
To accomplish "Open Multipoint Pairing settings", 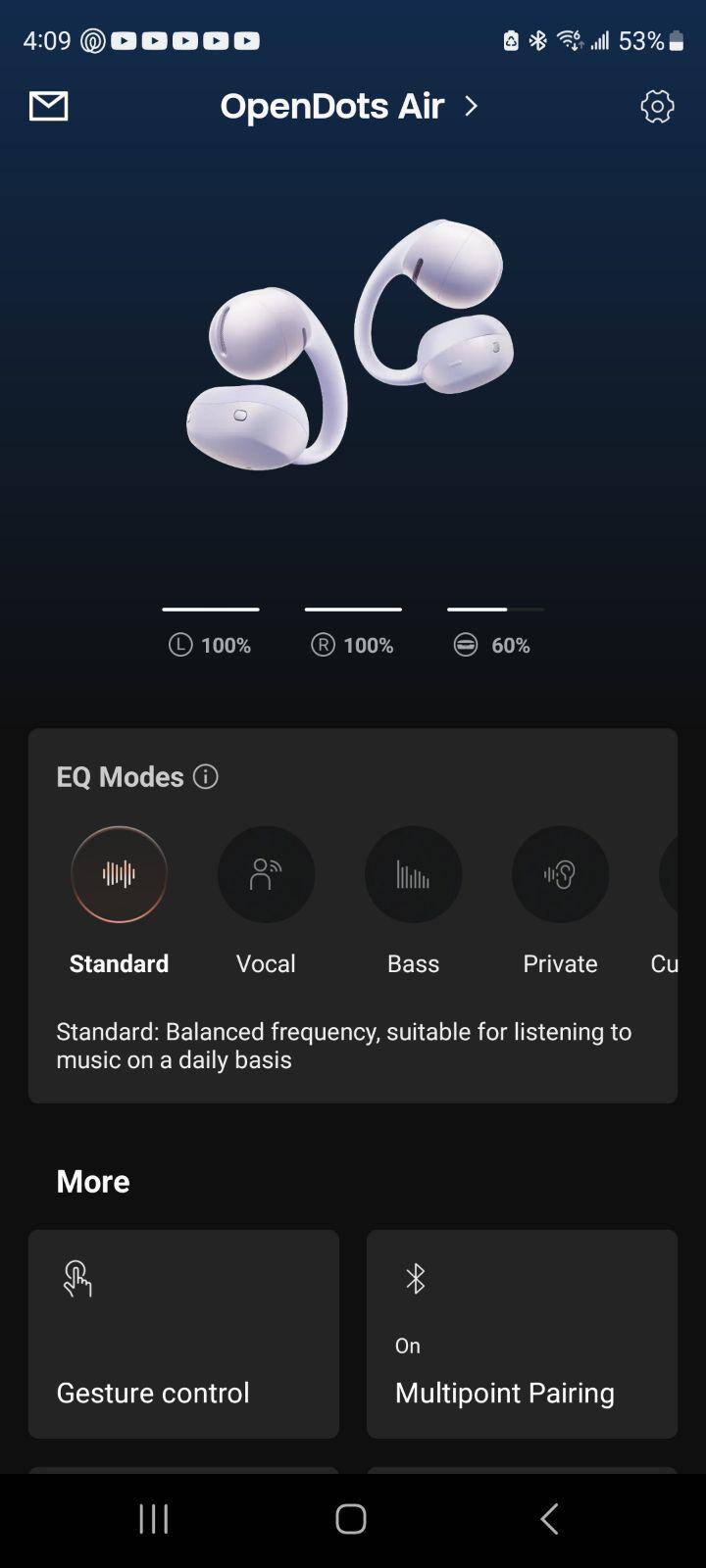I will 522,1334.
